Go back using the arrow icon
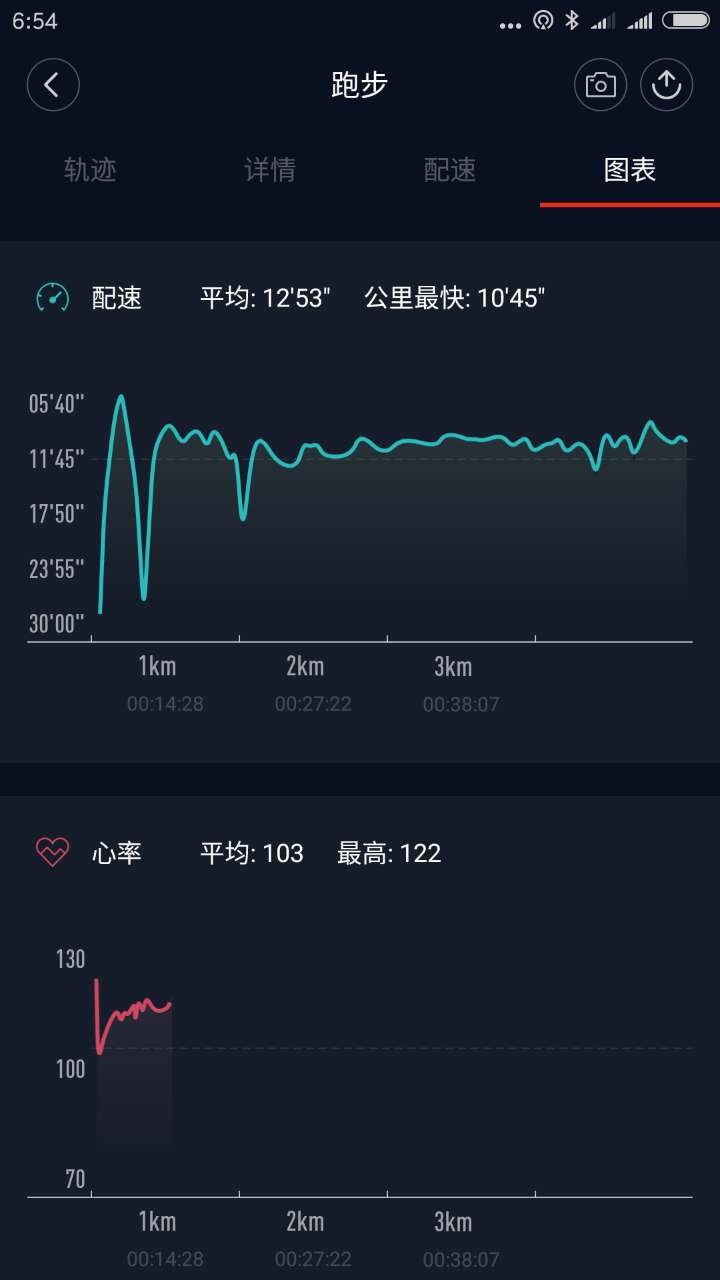Screen dimensions: 720x1280 point(53,85)
